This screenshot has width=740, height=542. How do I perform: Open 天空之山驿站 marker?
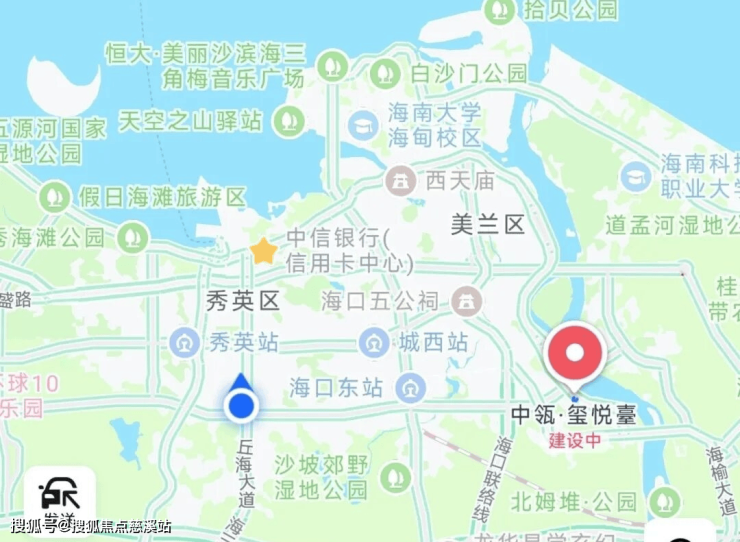pyautogui.click(x=288, y=121)
